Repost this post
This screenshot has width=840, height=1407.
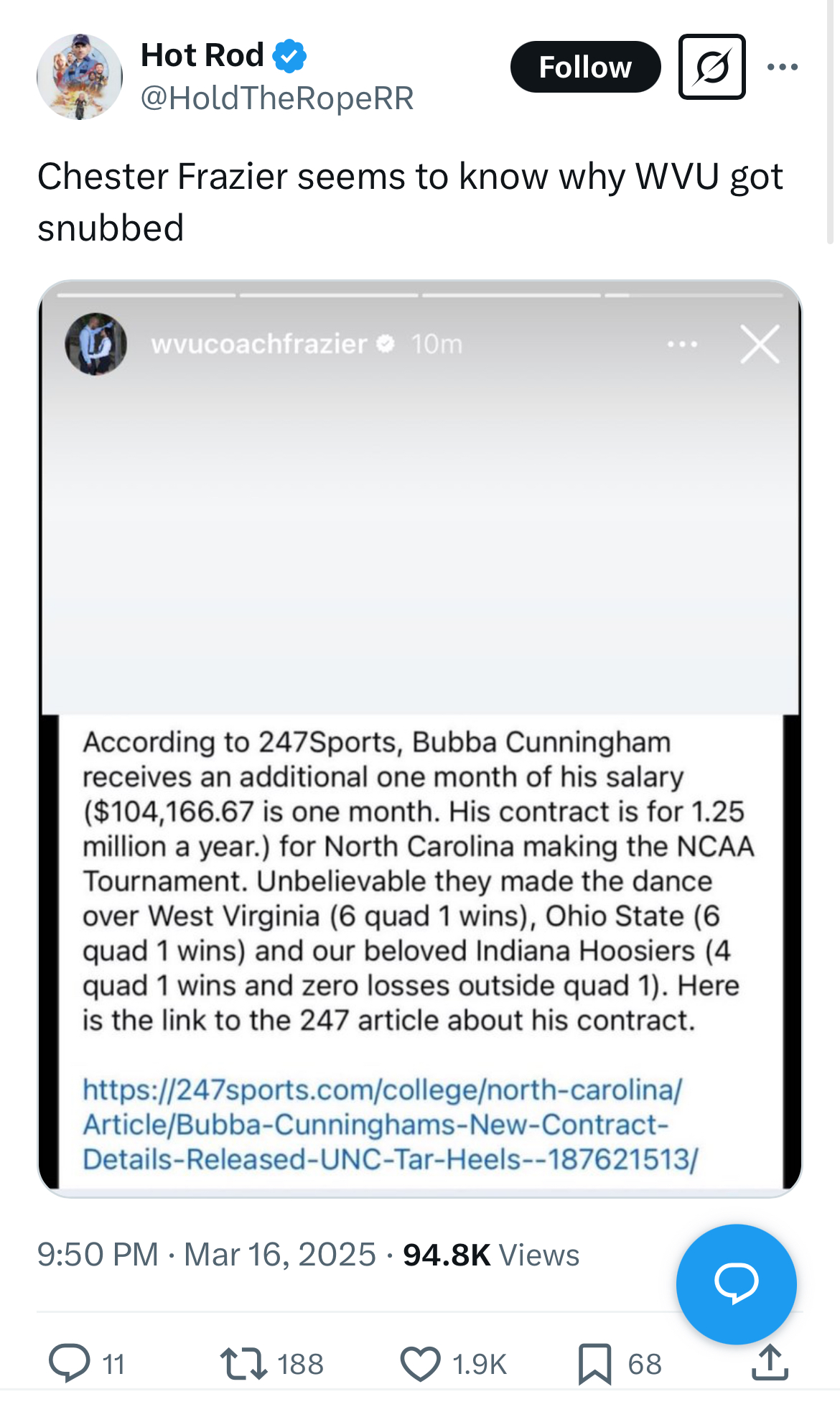[x=243, y=1362]
